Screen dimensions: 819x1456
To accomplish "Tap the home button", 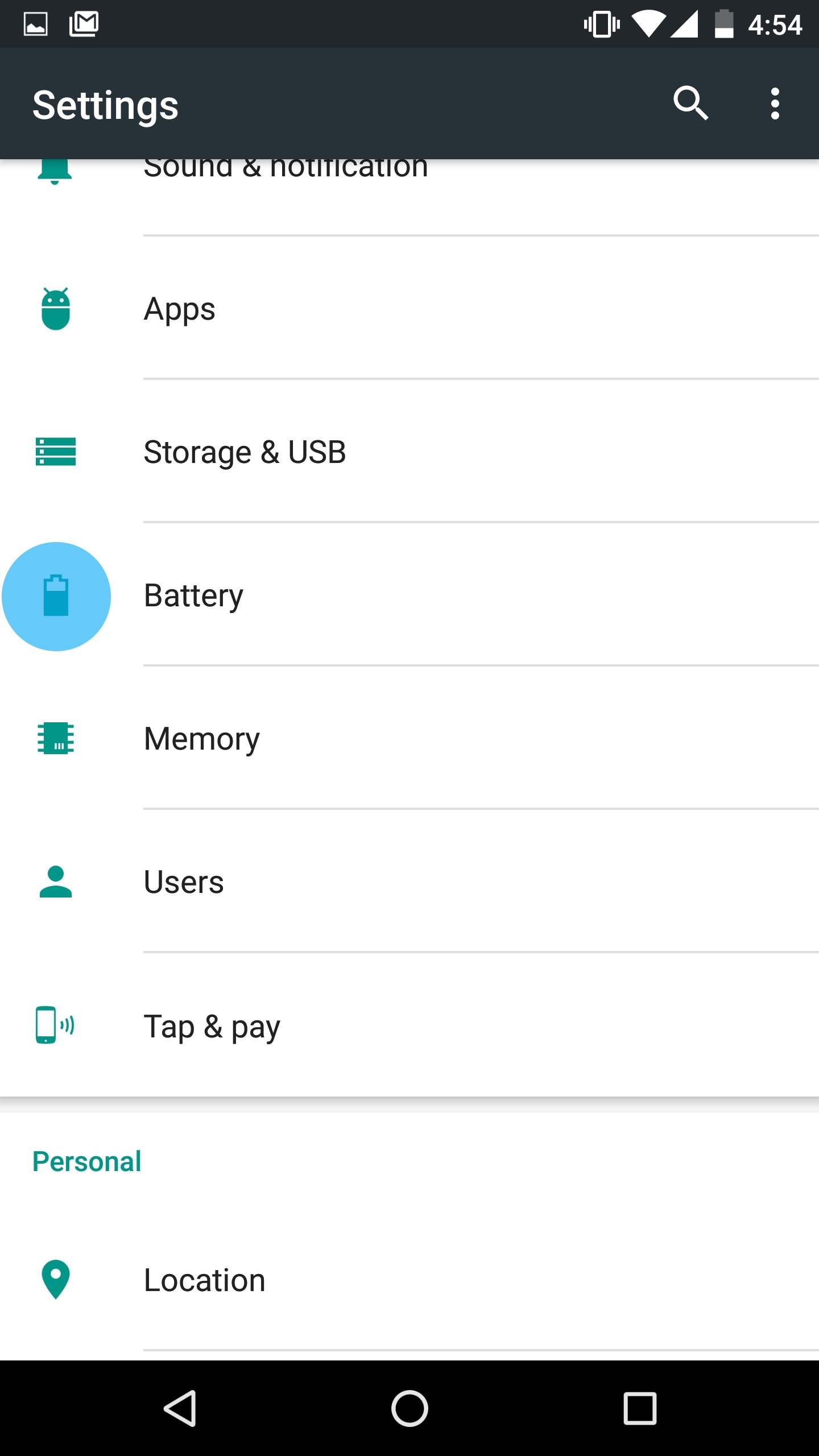I will [x=409, y=1408].
